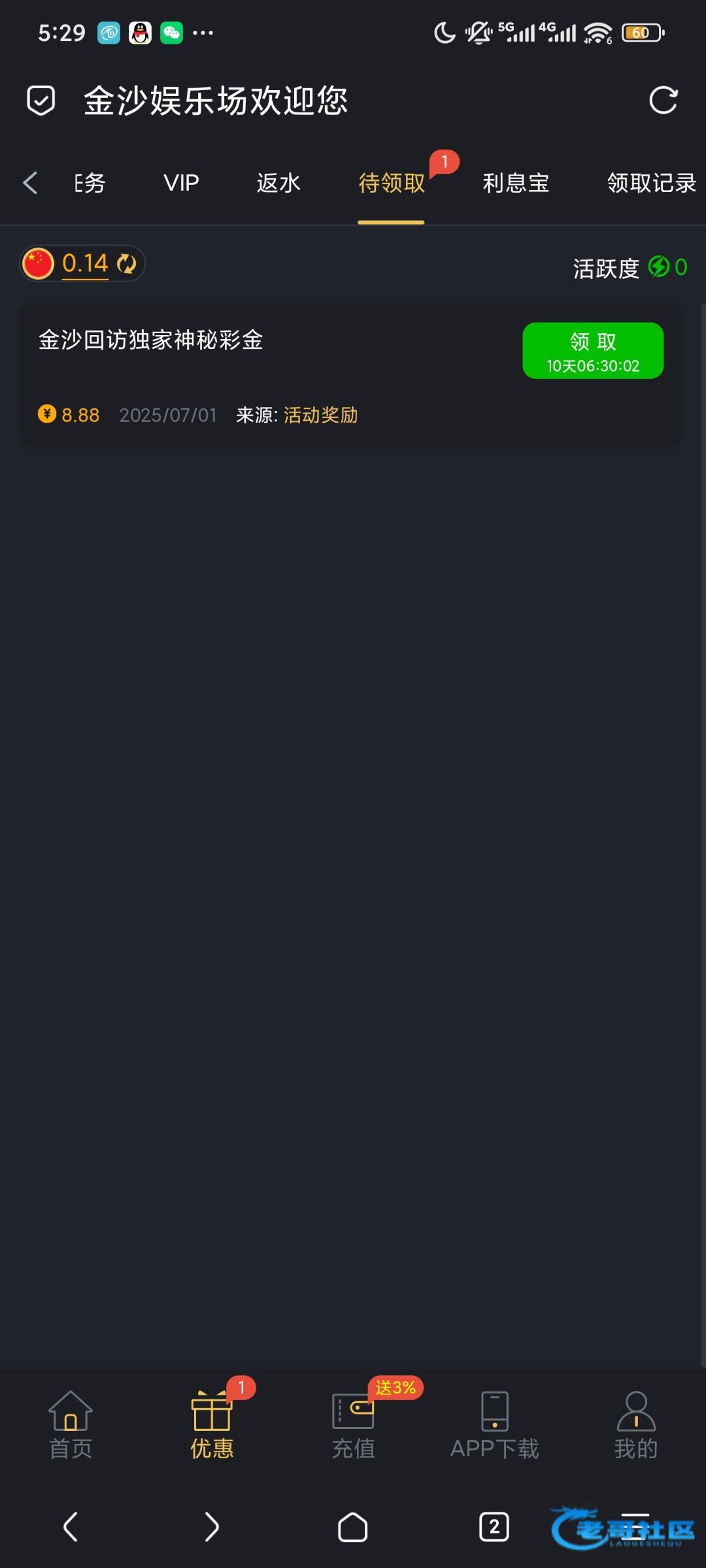
Task: Tap the left arrow before the tabs
Action: click(x=30, y=183)
